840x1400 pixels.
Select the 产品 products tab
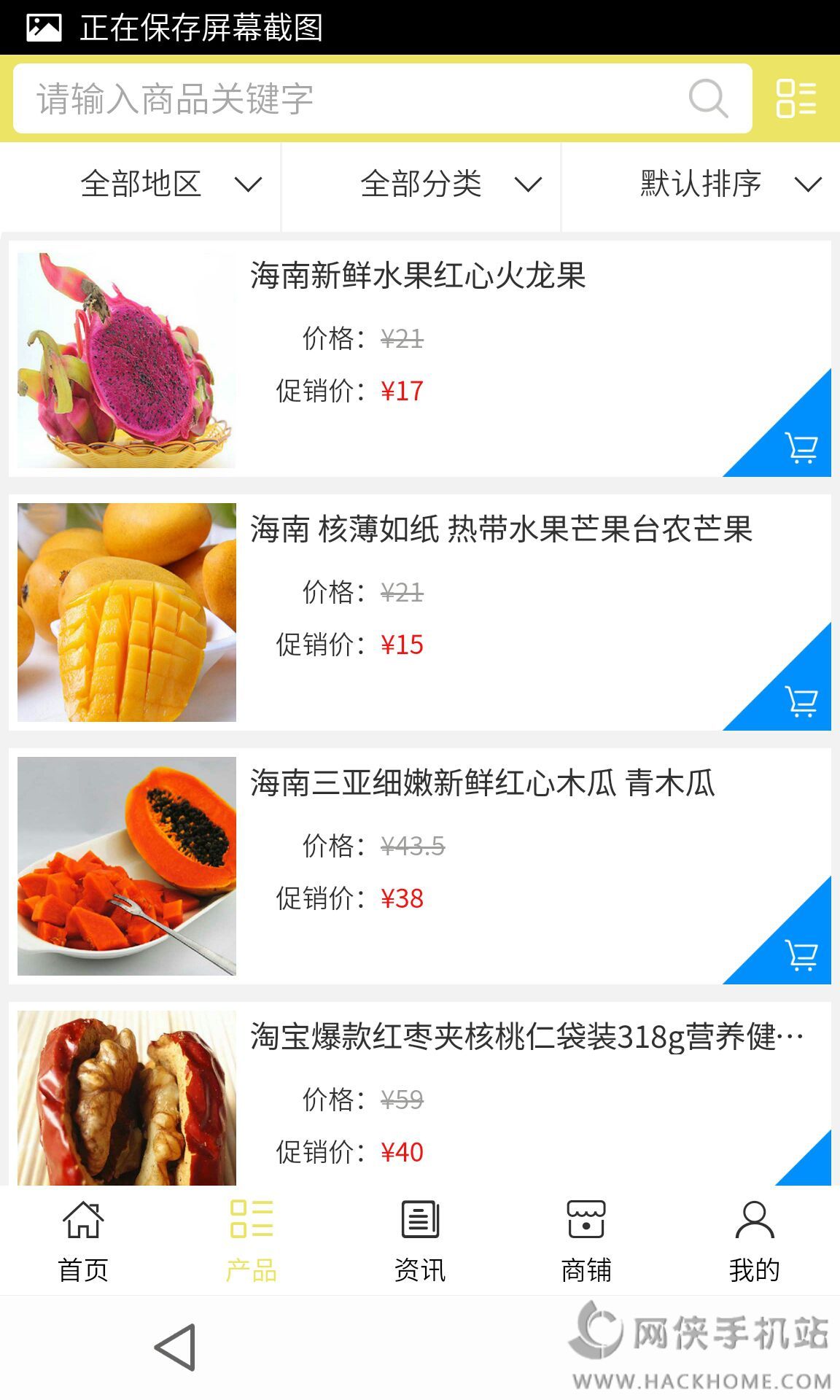point(251,1241)
